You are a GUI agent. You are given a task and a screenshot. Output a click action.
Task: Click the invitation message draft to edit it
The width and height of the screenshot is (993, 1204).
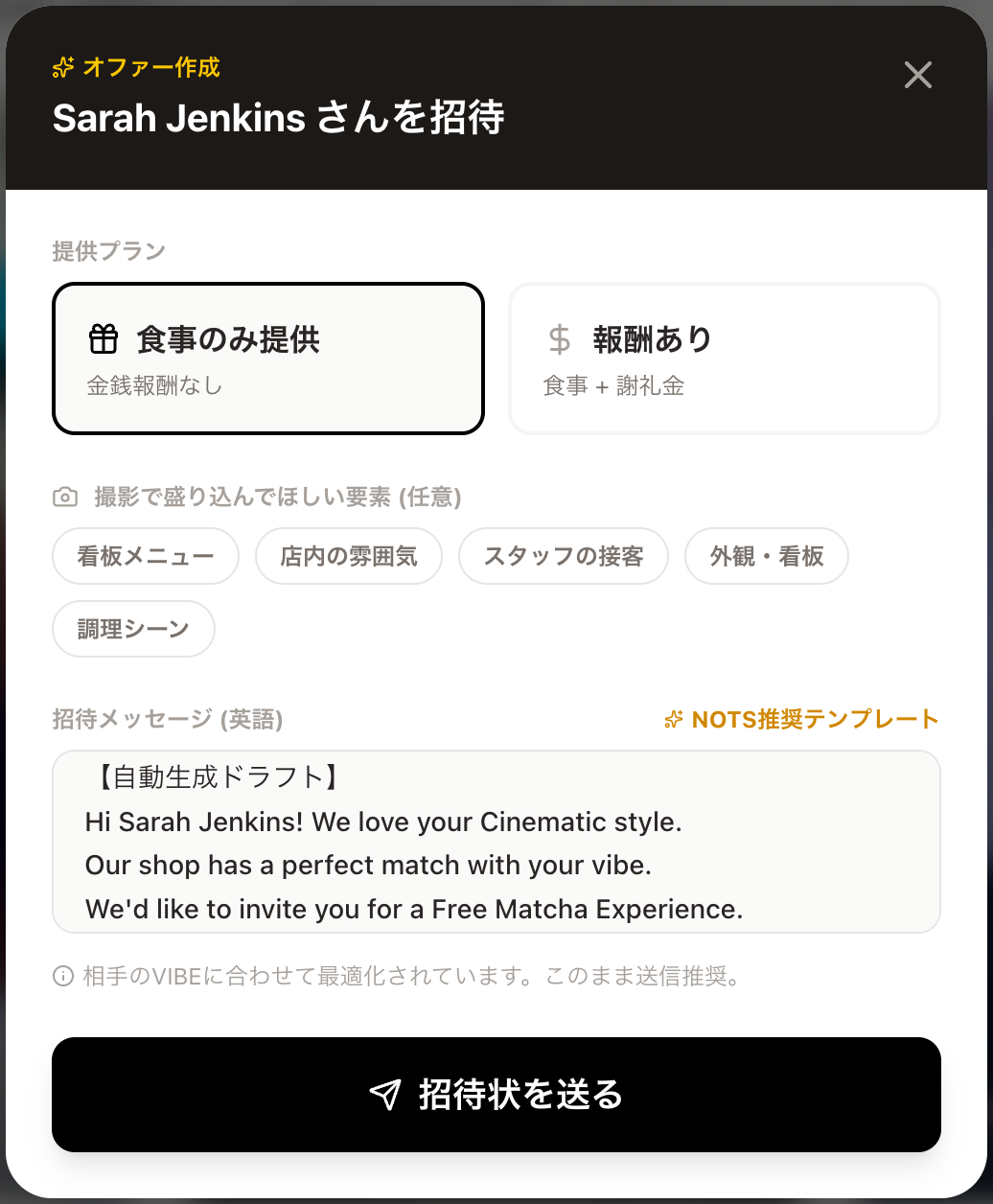pos(496,842)
